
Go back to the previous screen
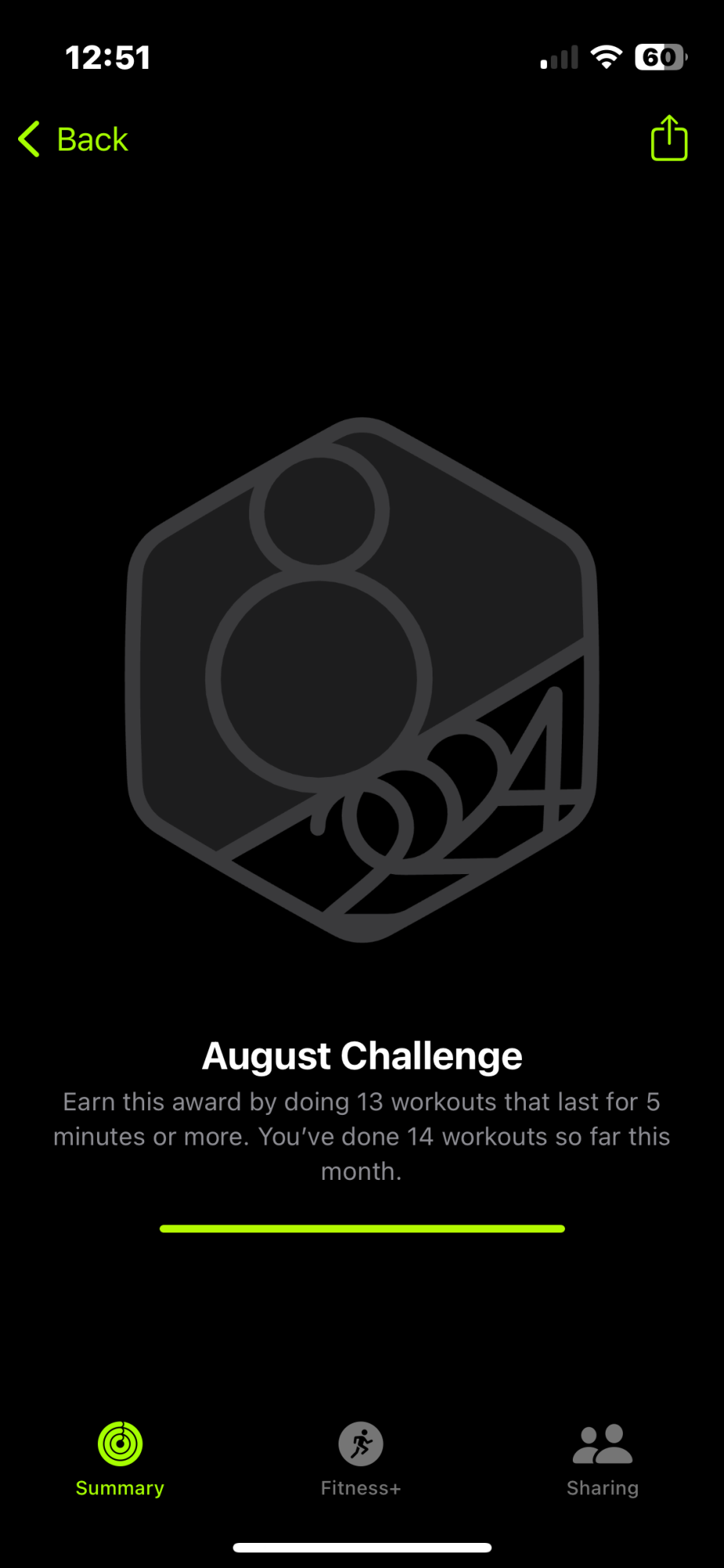74,140
